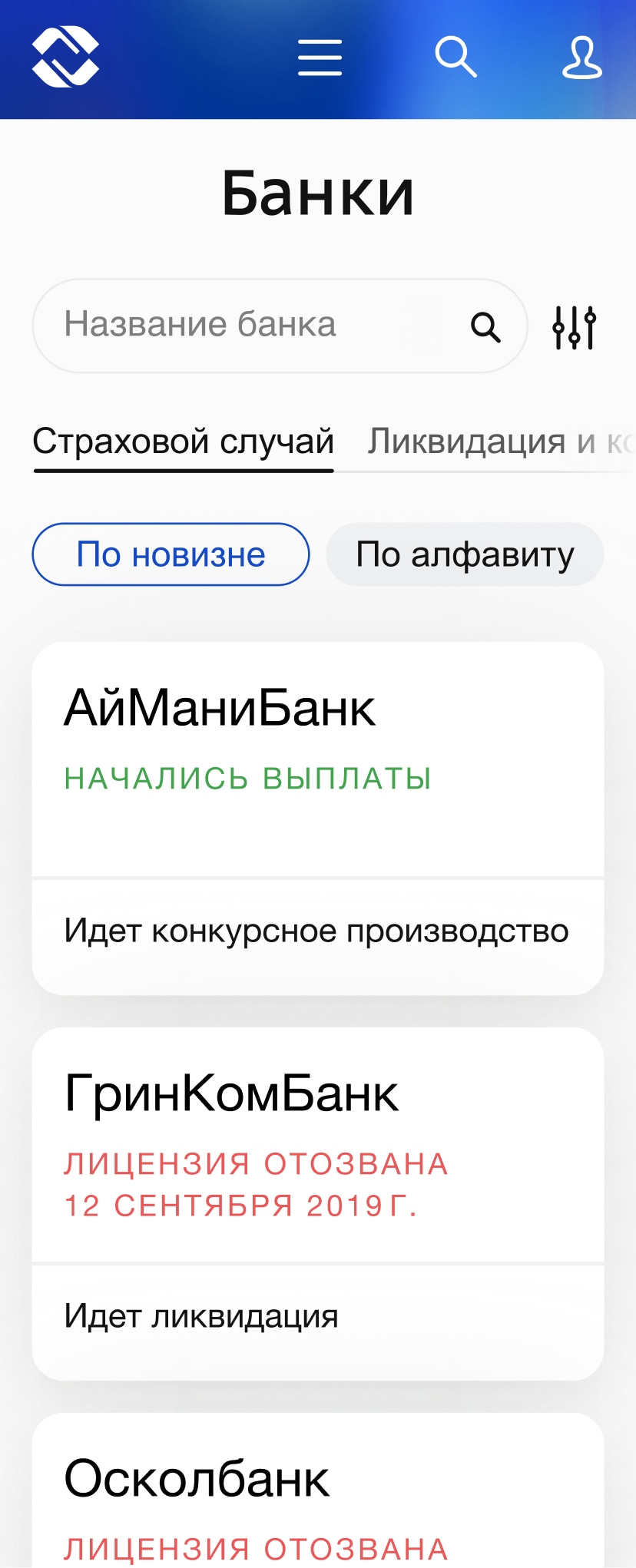The height and width of the screenshot is (1568, 636).
Task: Focus the "Название банка" search field
Action: (246, 325)
